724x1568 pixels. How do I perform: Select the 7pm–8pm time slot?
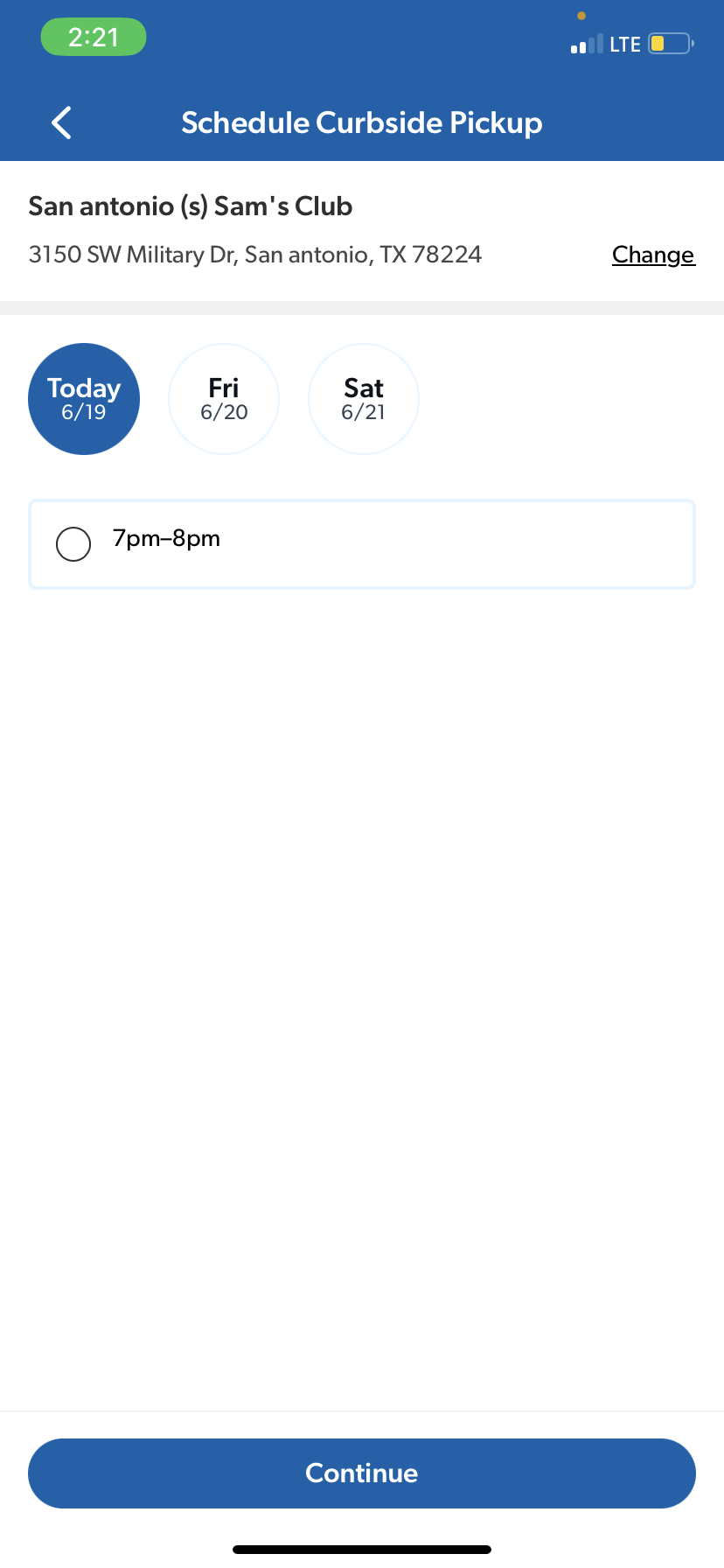click(73, 543)
